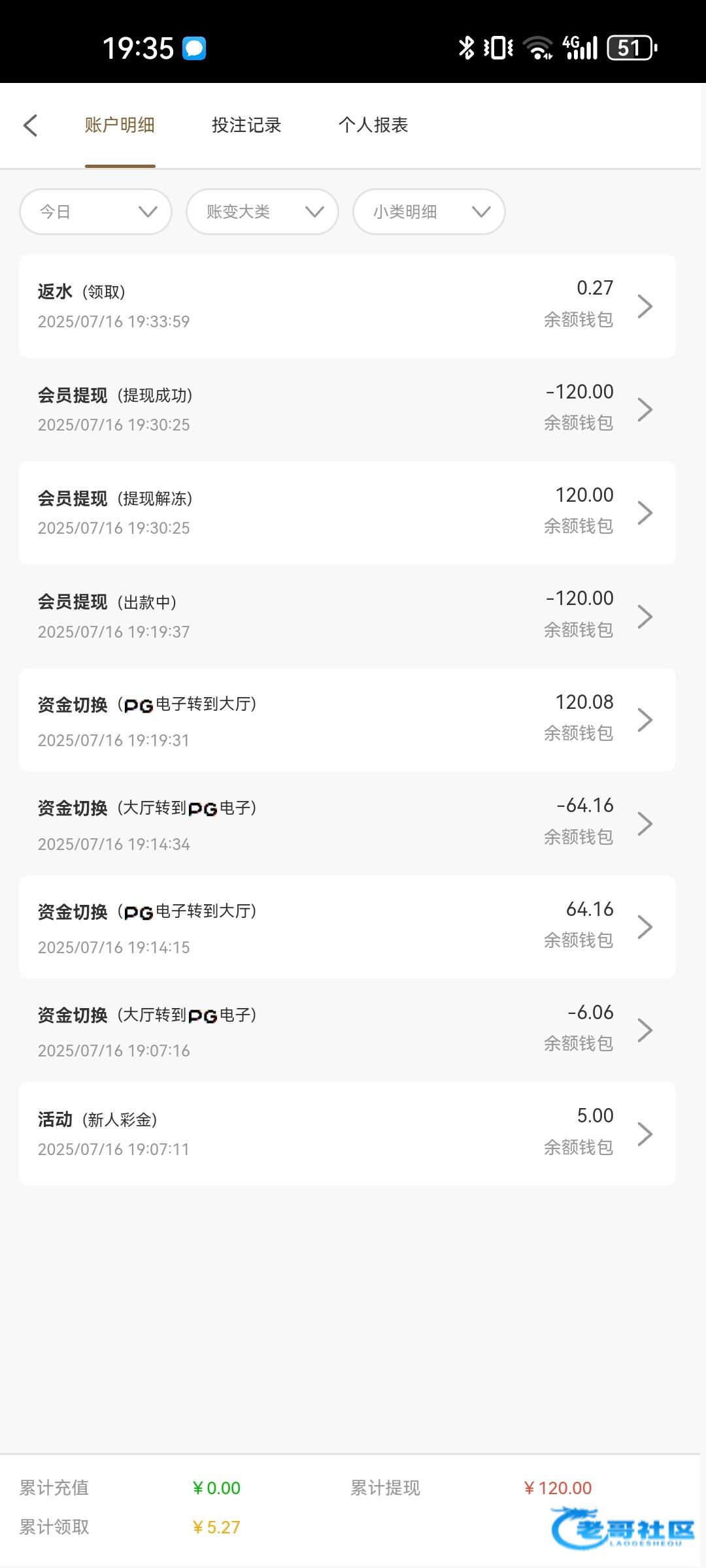Screen dimensions: 706x1568
Task: Open the -64.16 资金切换 record
Action: pos(347,823)
